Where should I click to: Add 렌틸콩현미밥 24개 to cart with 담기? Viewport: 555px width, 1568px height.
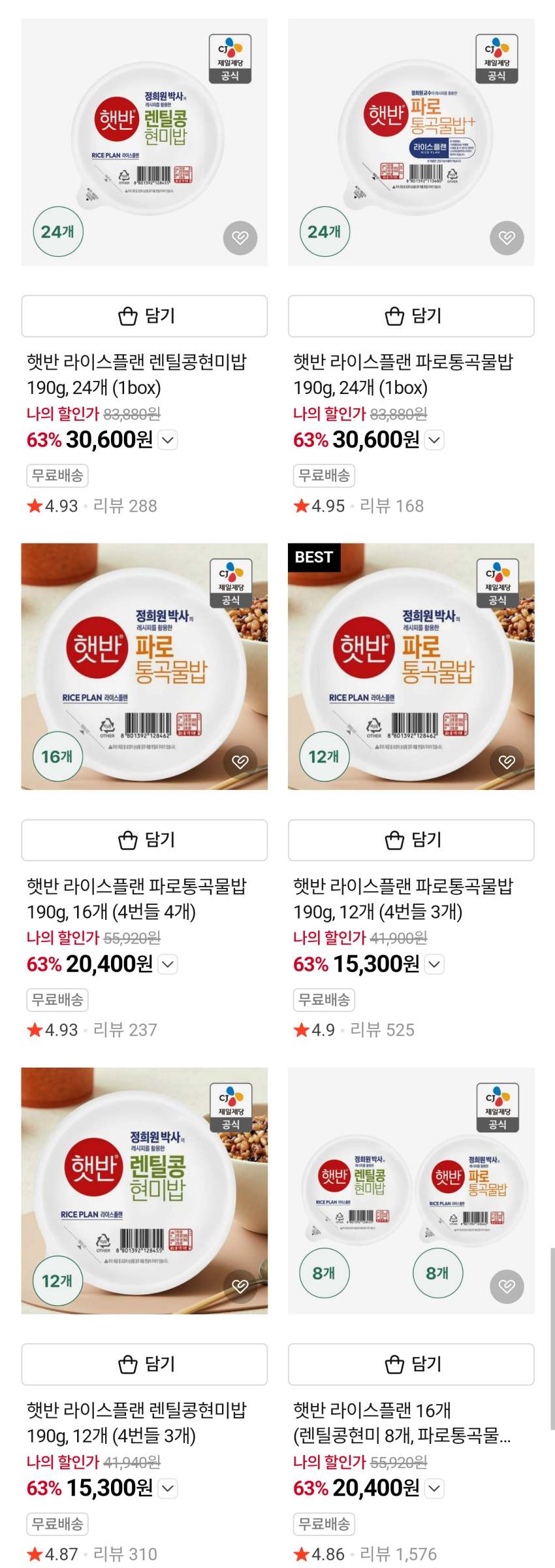tap(144, 316)
